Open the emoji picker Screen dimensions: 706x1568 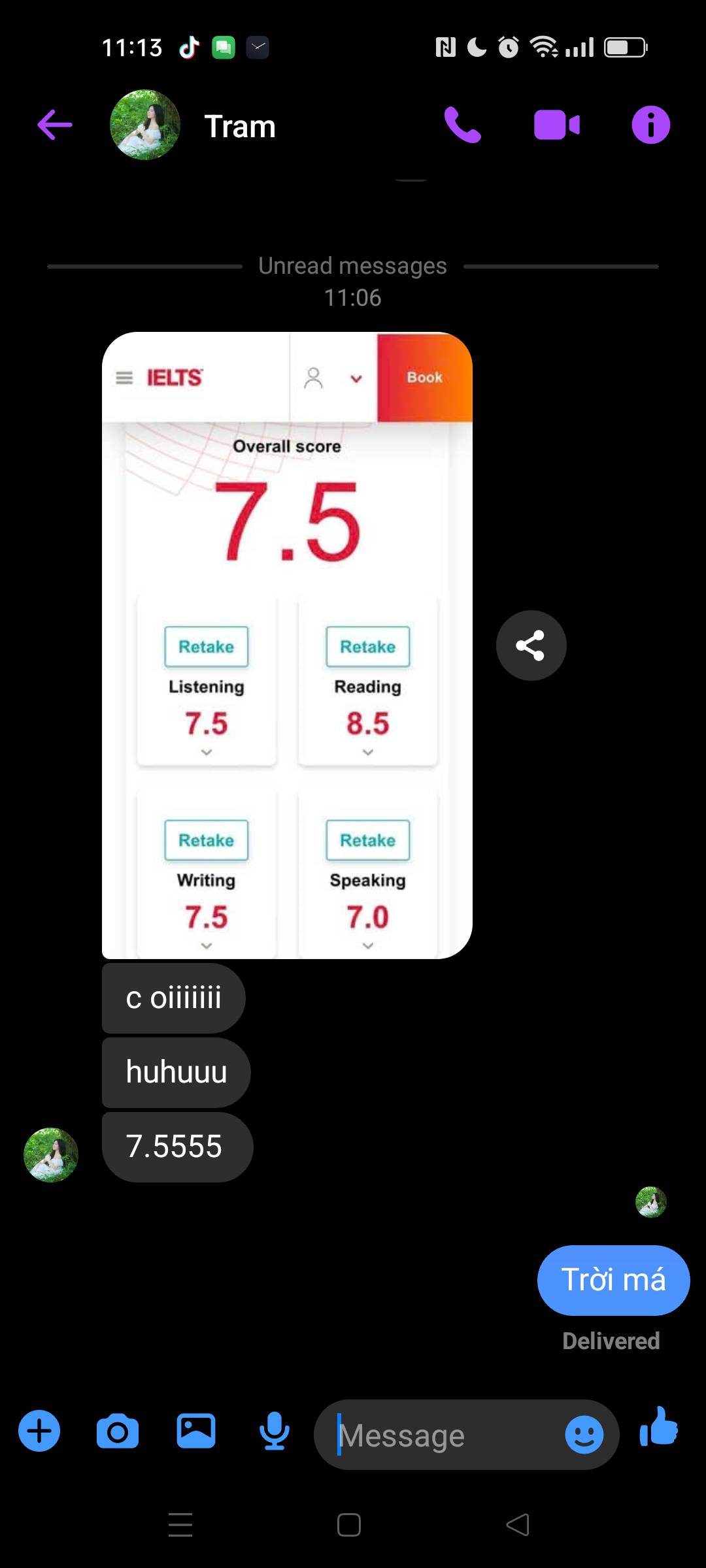[x=584, y=1435]
